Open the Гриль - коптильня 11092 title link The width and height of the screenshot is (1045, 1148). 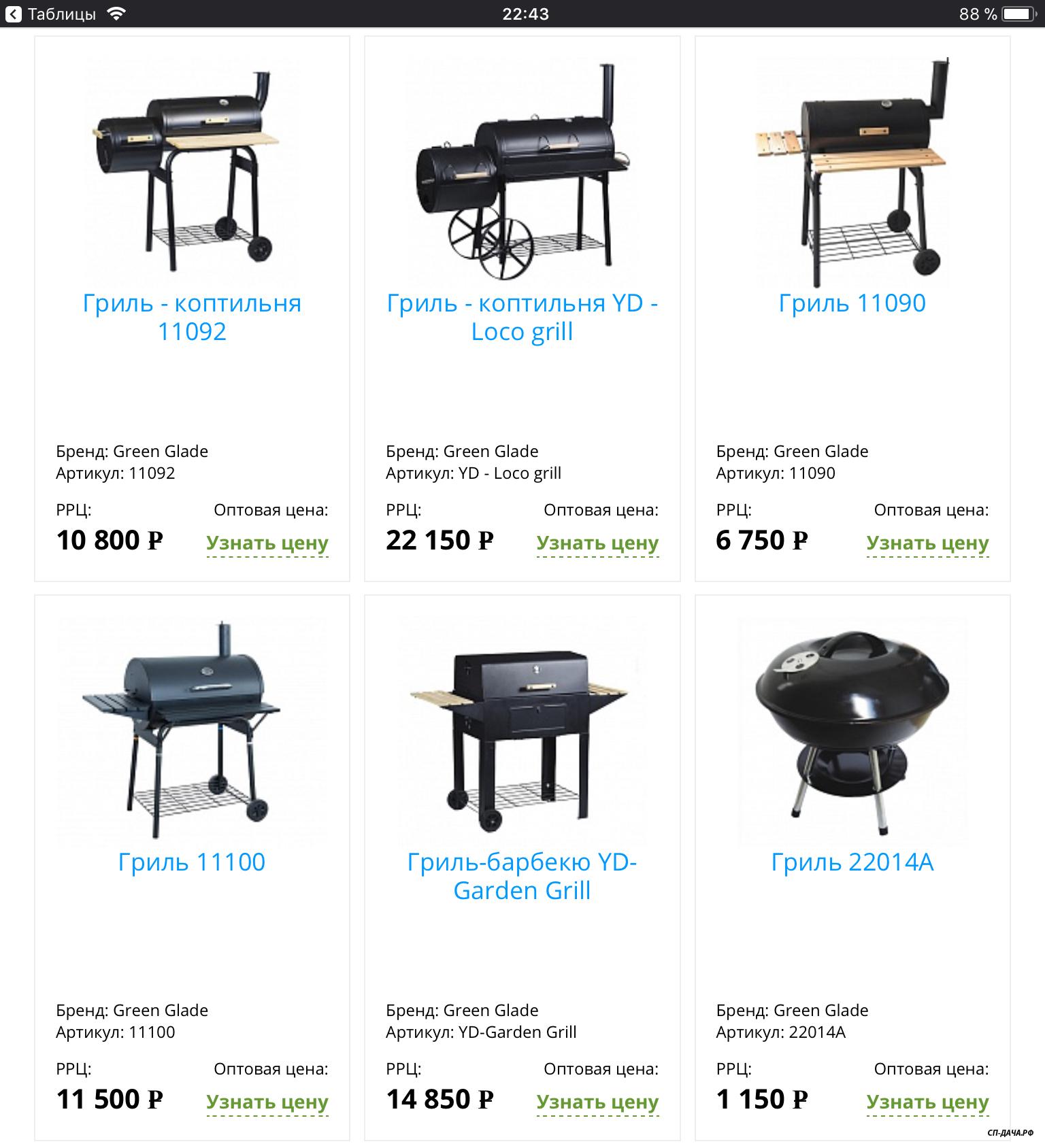pyautogui.click(x=192, y=317)
